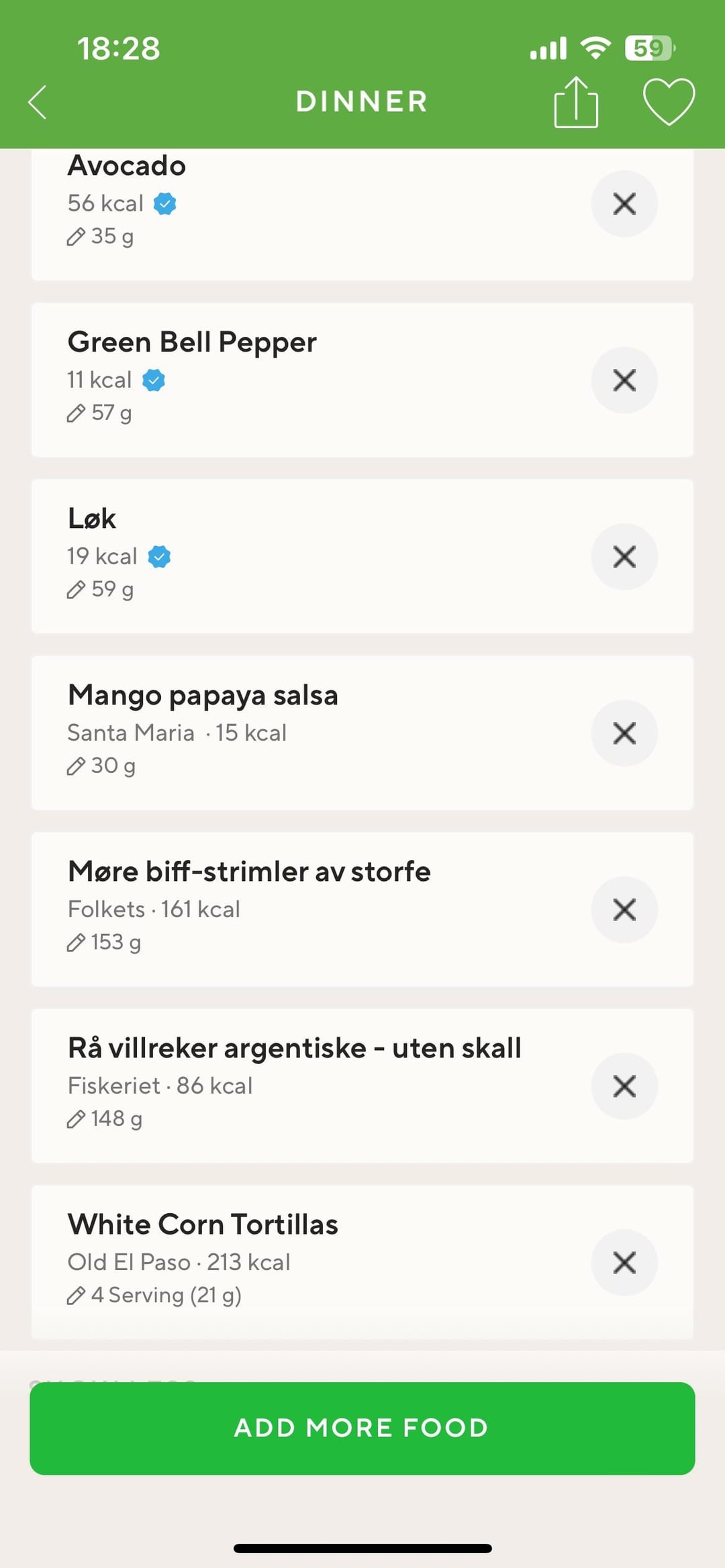Tap Add More Food button
725x1568 pixels.
pos(362,1428)
